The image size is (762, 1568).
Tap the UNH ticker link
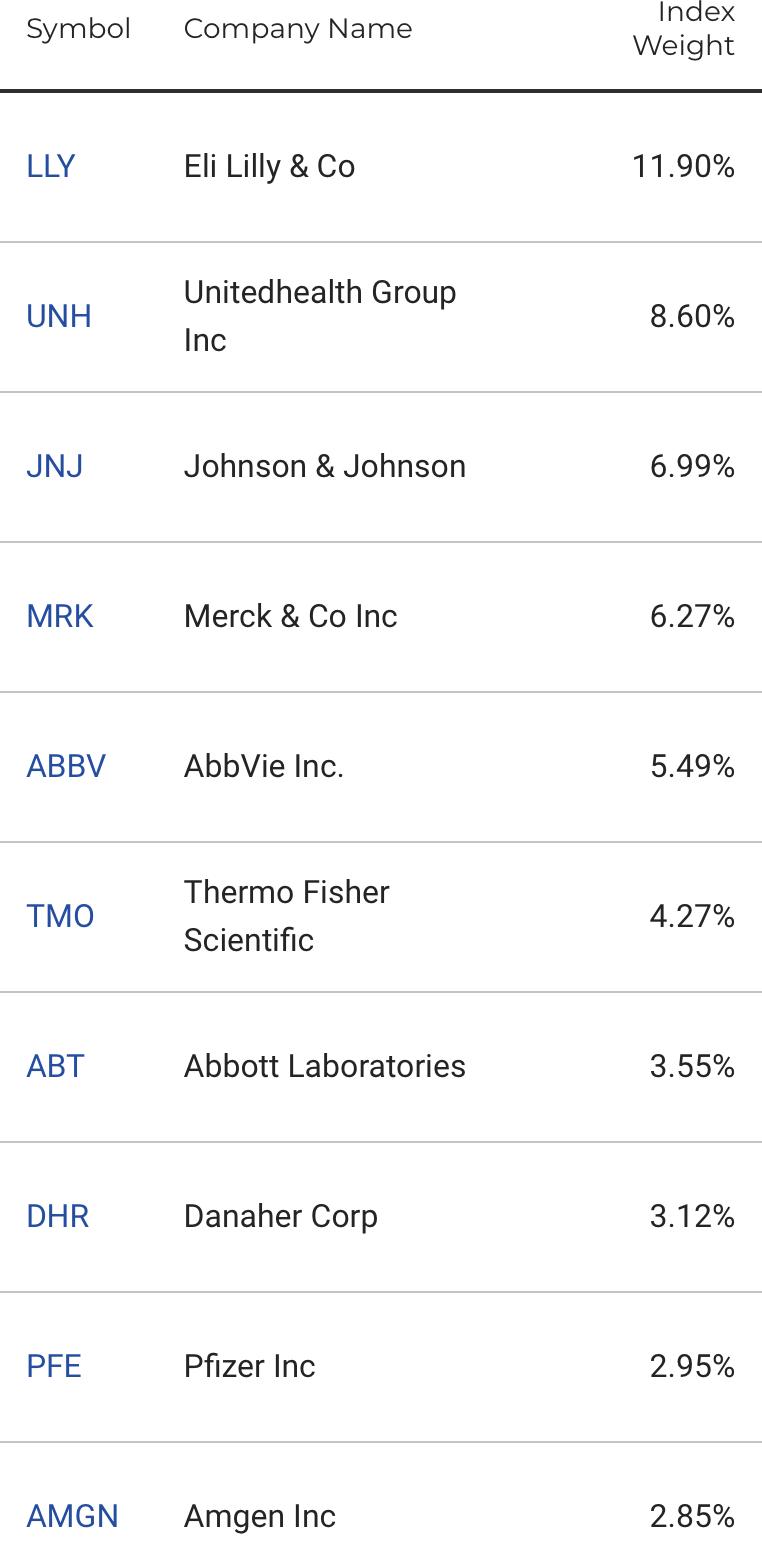coord(59,316)
